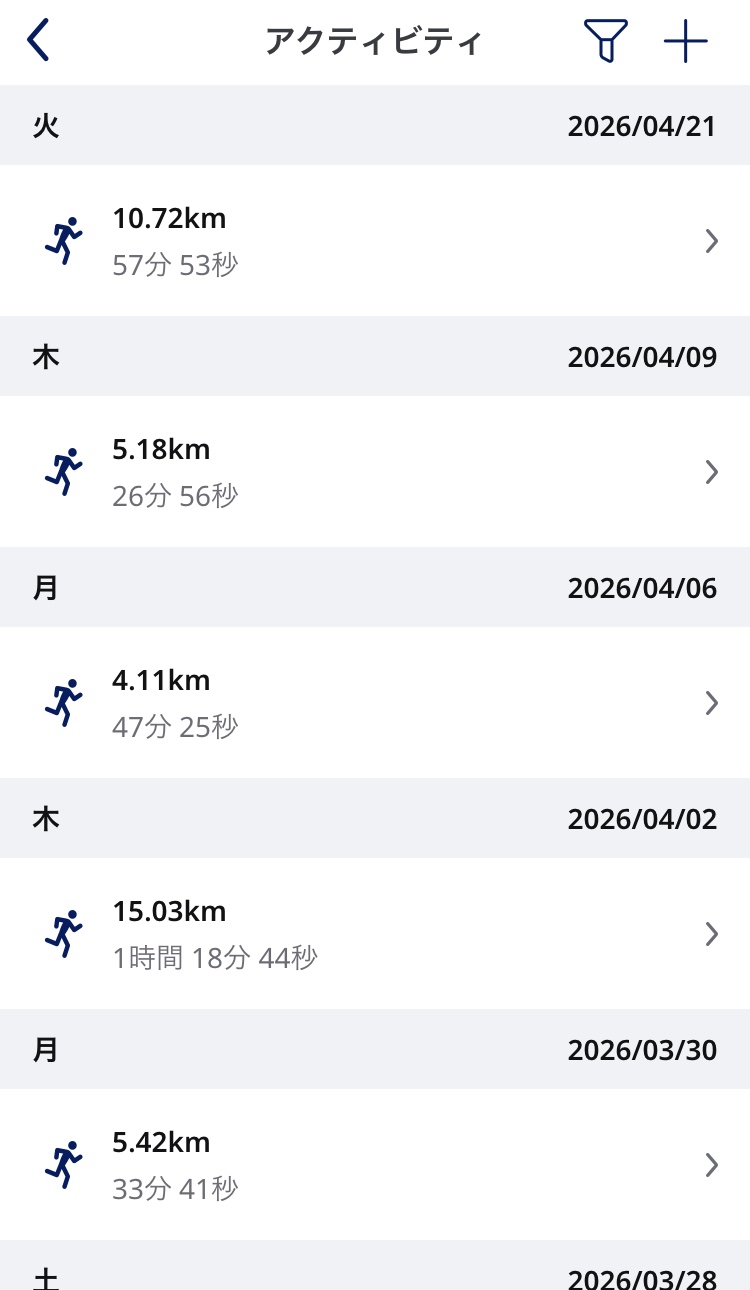The width and height of the screenshot is (750, 1290).
Task: Open the activity filter
Action: tap(605, 42)
